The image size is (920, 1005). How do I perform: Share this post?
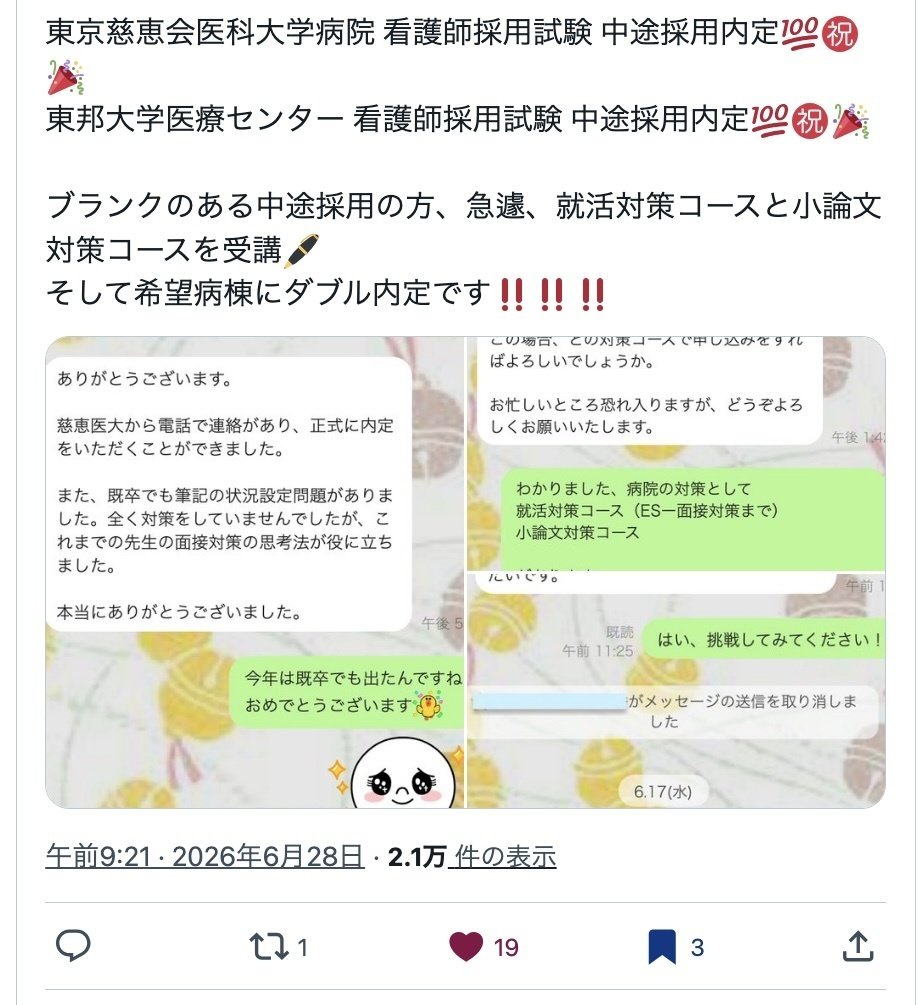pyautogui.click(x=858, y=946)
